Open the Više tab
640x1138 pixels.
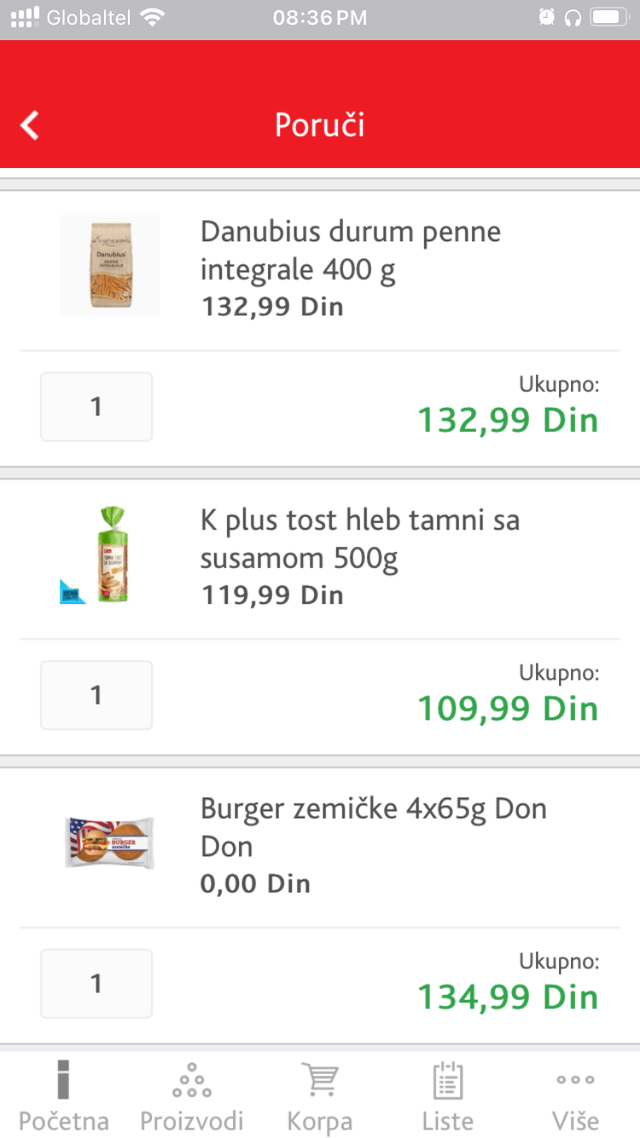pos(575,1096)
